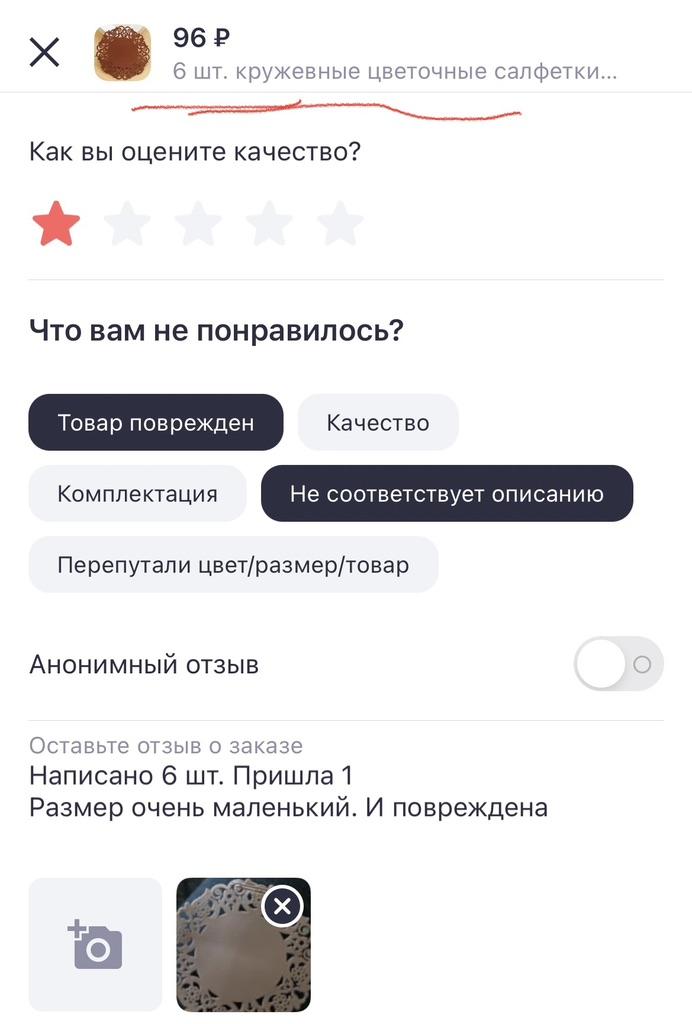Give a two-star quality rating
692x1024 pixels.
click(127, 223)
